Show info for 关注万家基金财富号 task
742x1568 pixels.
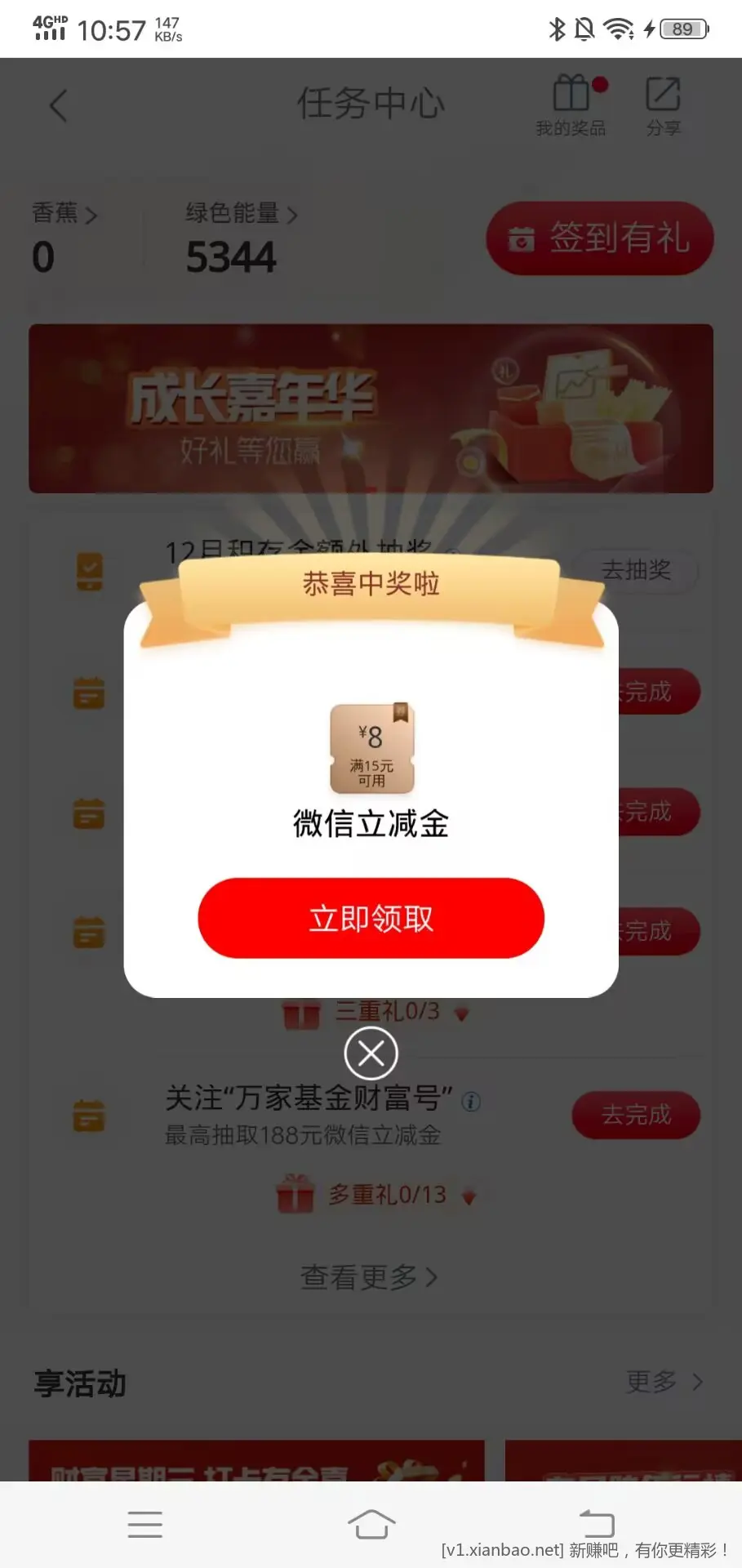point(471,1101)
